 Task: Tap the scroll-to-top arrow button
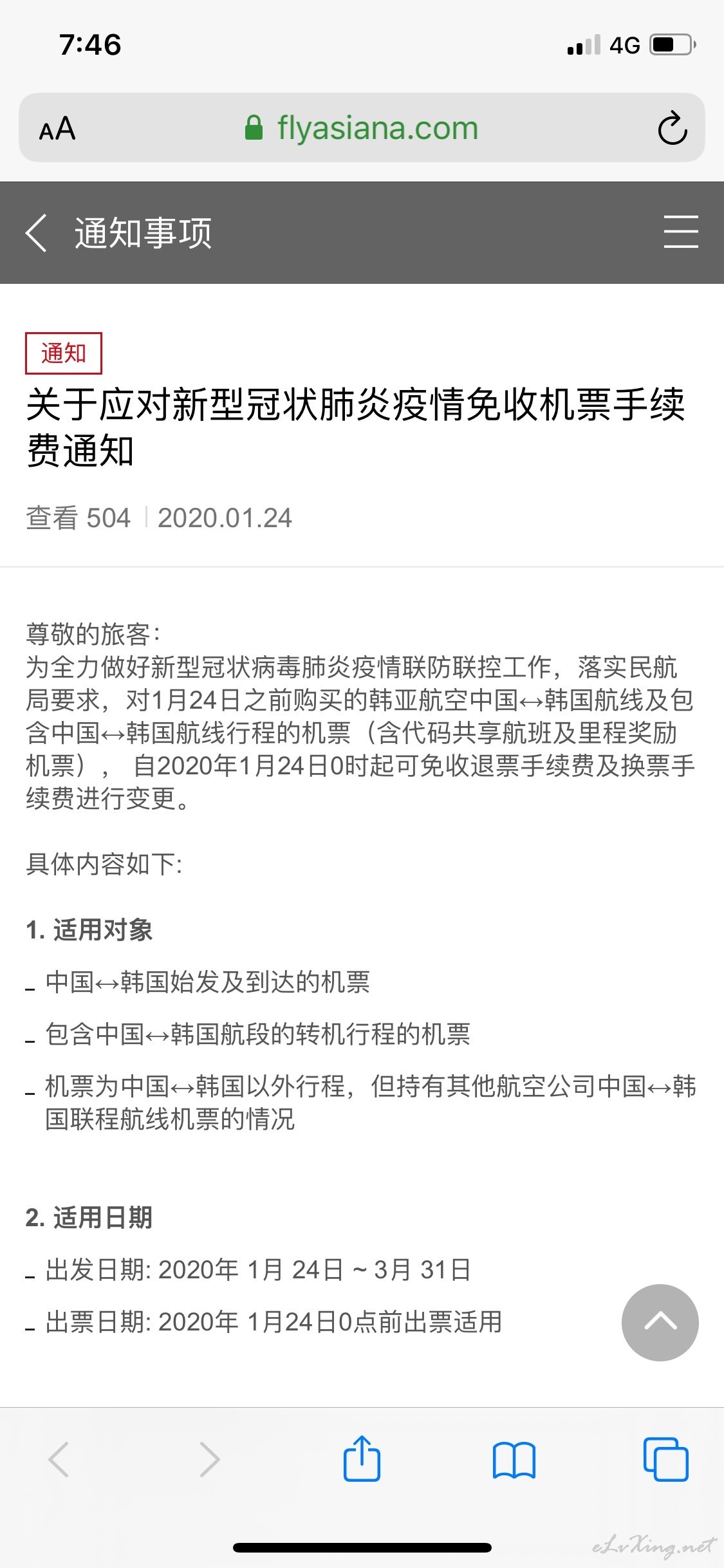coord(660,1322)
